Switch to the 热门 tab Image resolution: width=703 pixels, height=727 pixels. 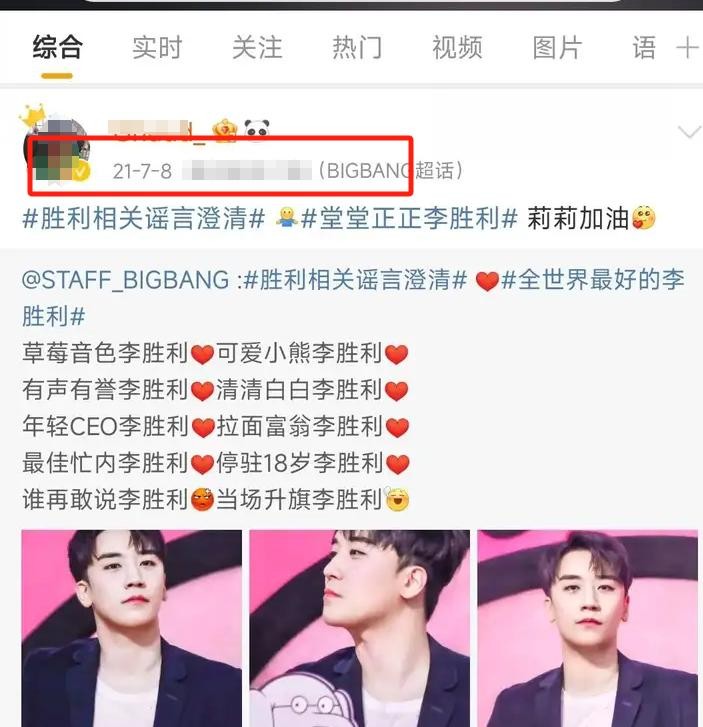coord(357,47)
